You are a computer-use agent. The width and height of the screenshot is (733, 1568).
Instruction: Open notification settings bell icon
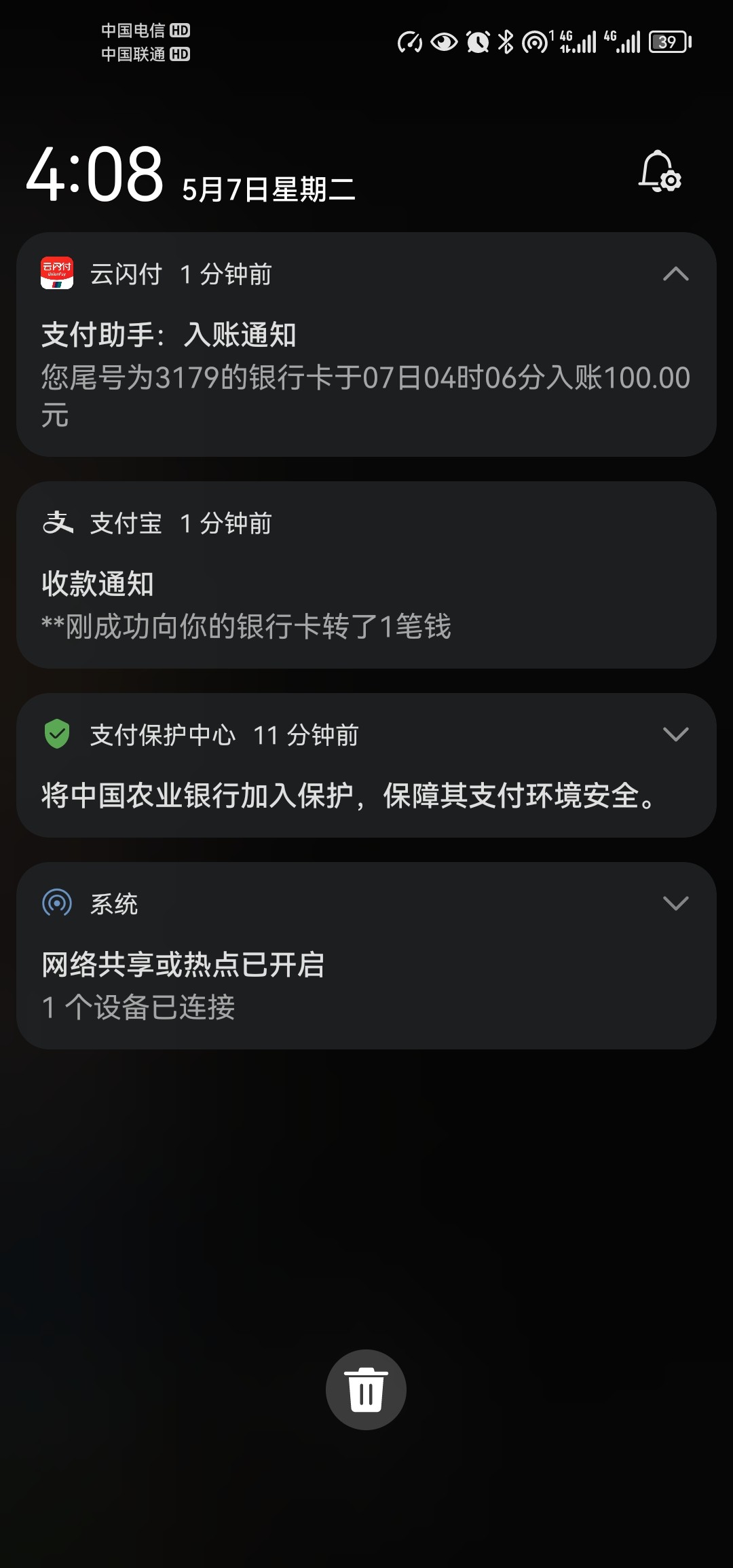point(659,171)
